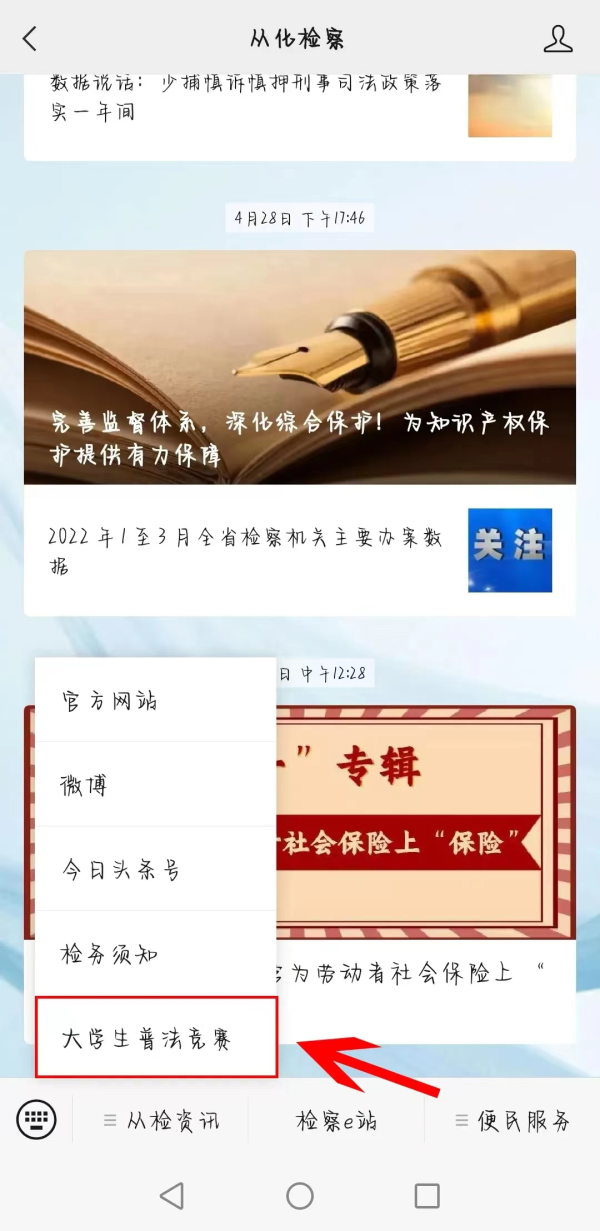Select 大学生普法竞赛 menu option
The image size is (600, 1231).
coord(155,1038)
